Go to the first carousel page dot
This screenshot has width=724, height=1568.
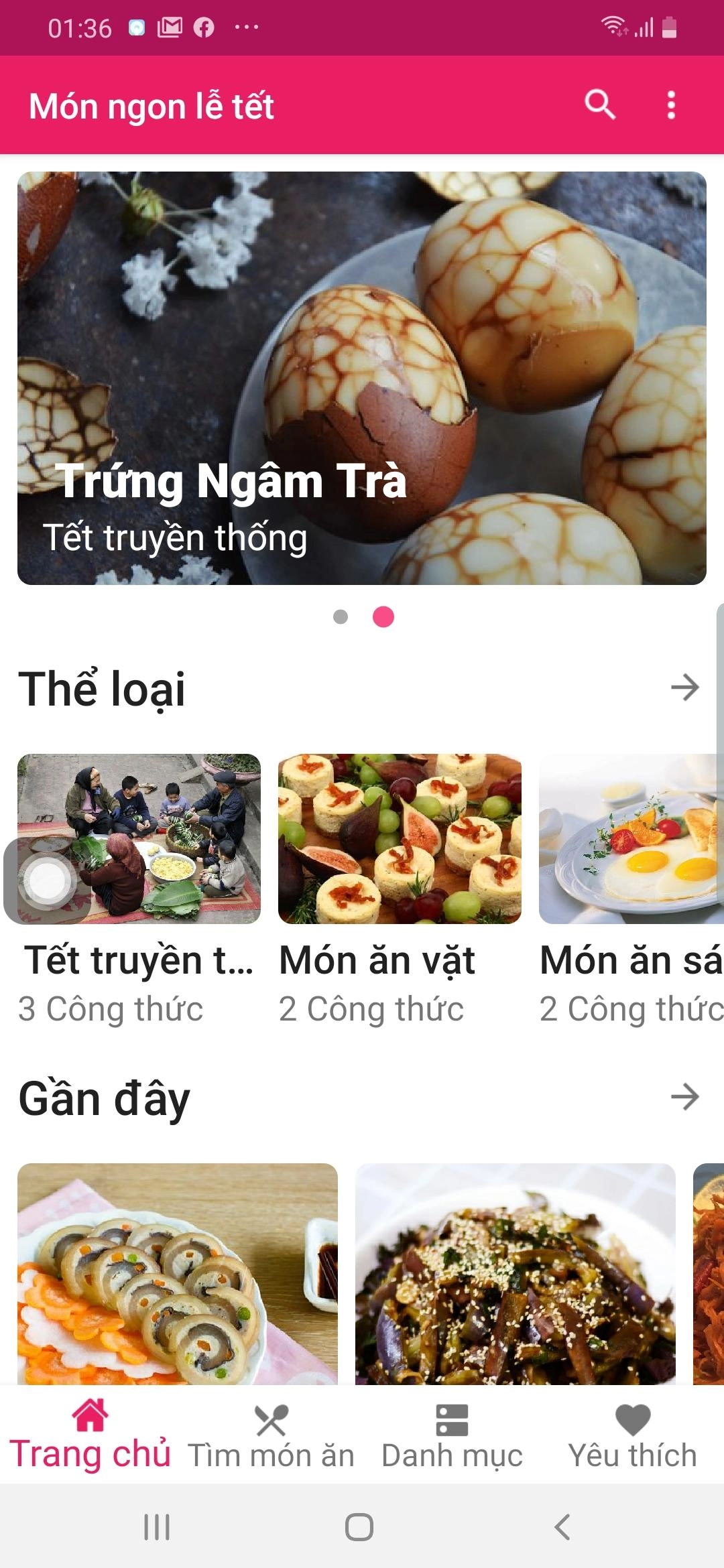341,616
